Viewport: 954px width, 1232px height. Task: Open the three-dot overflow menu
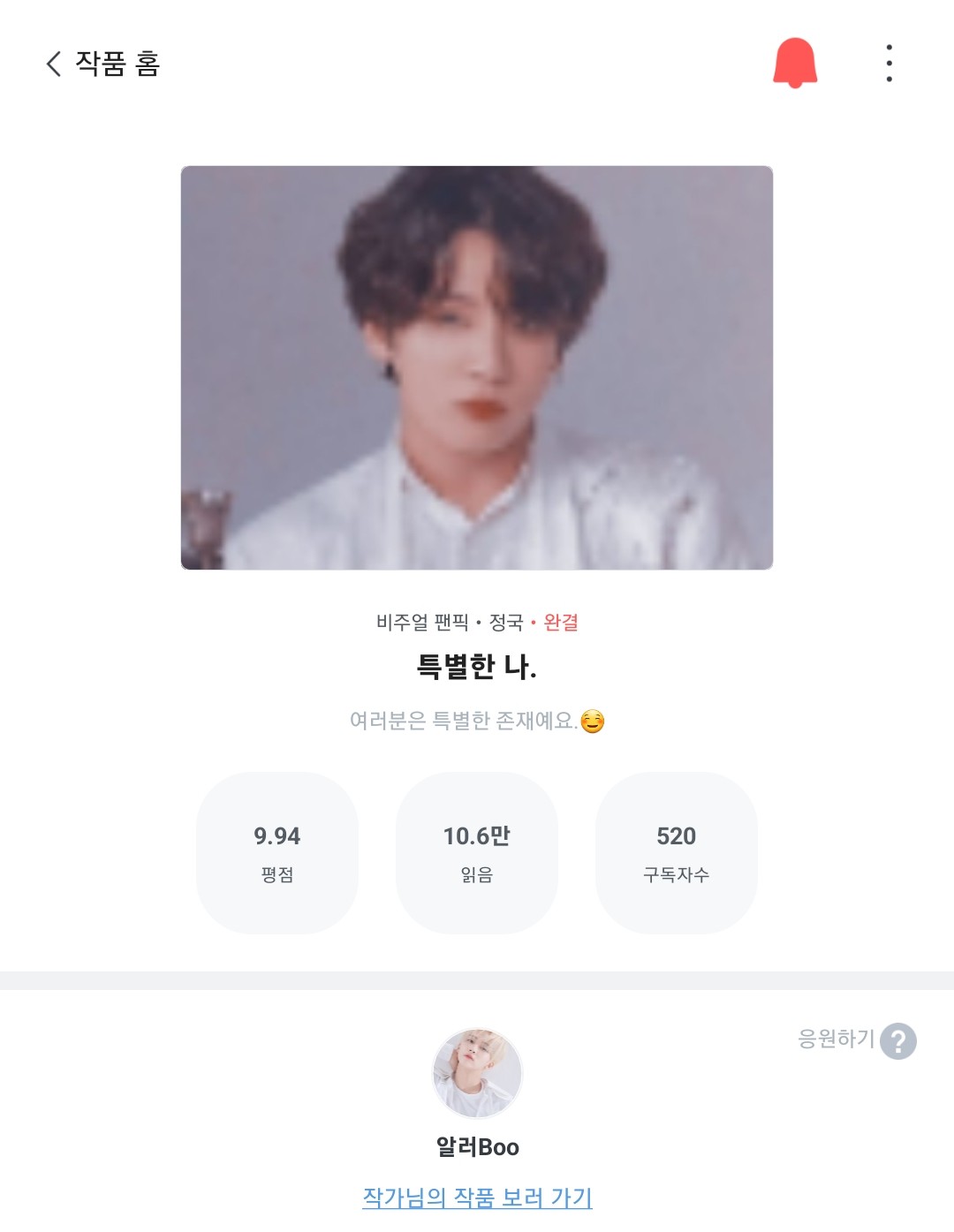tap(889, 64)
